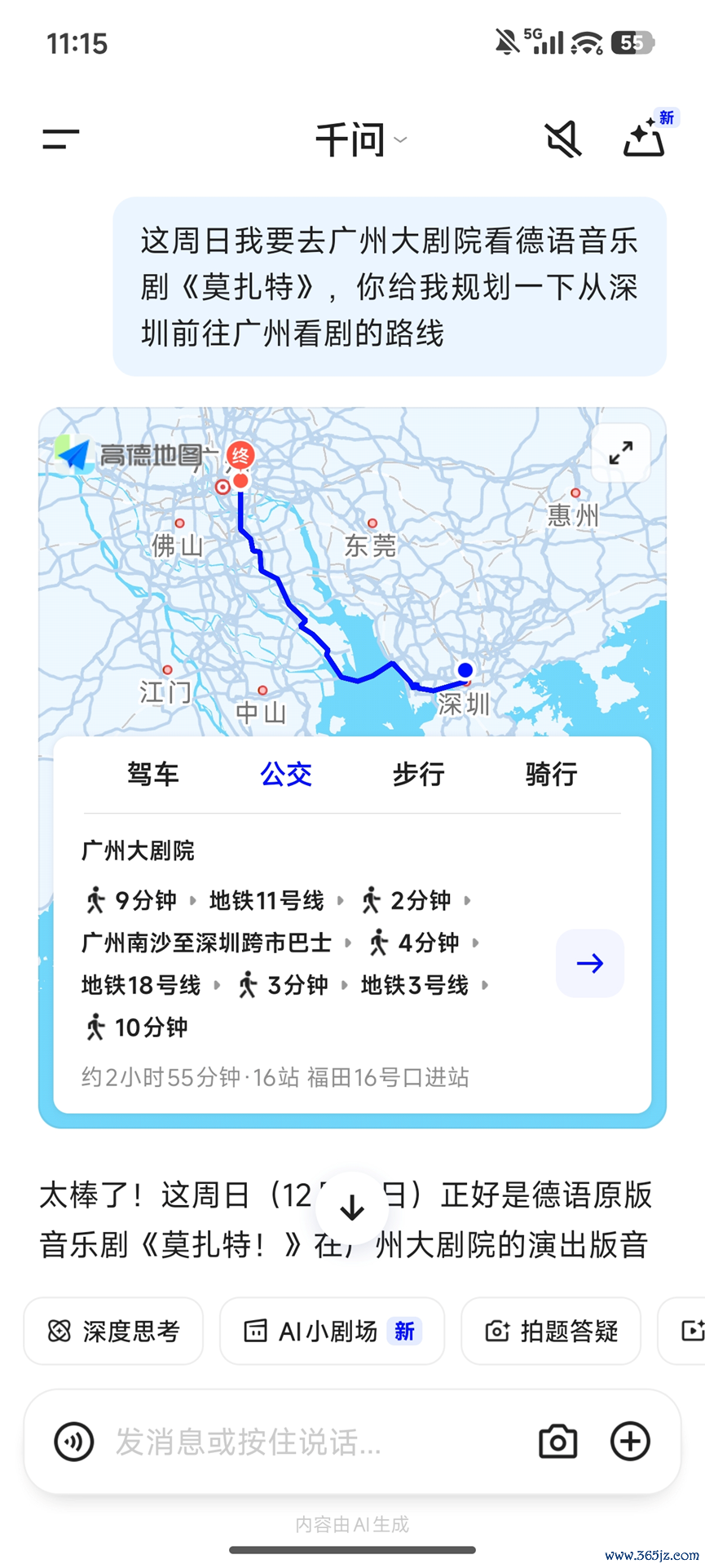Open the camera to attach a photo
The width and height of the screenshot is (705, 1568).
[558, 1442]
